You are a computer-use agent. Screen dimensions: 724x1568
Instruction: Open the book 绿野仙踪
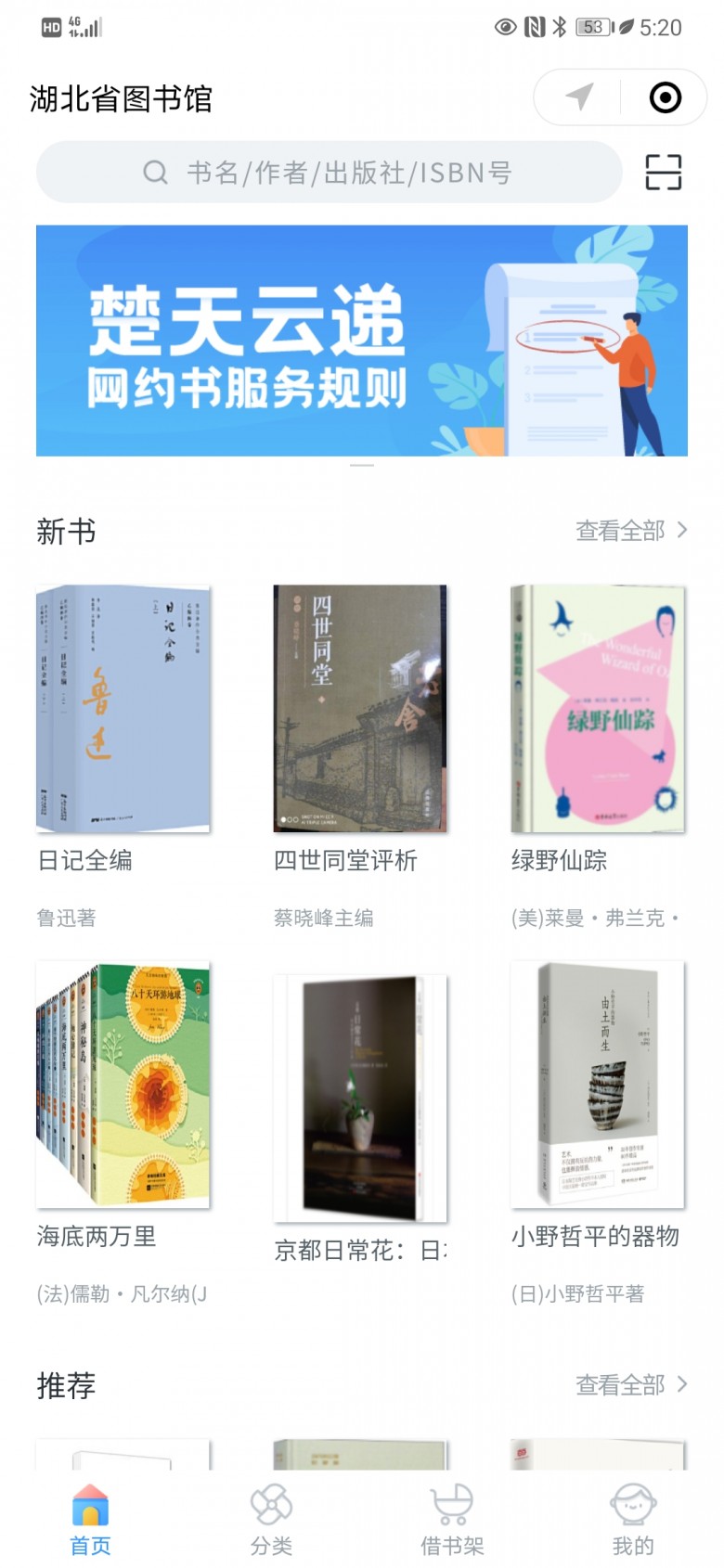598,710
